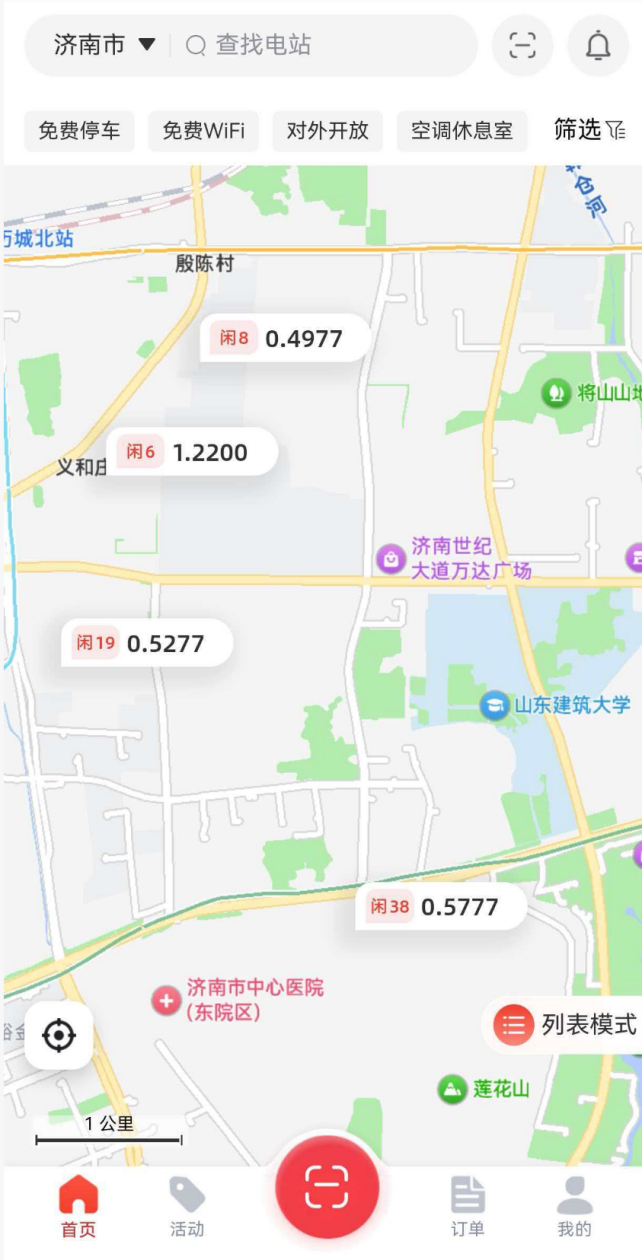Switch to the 订单 tab
The image size is (642, 1260).
(x=467, y=1205)
